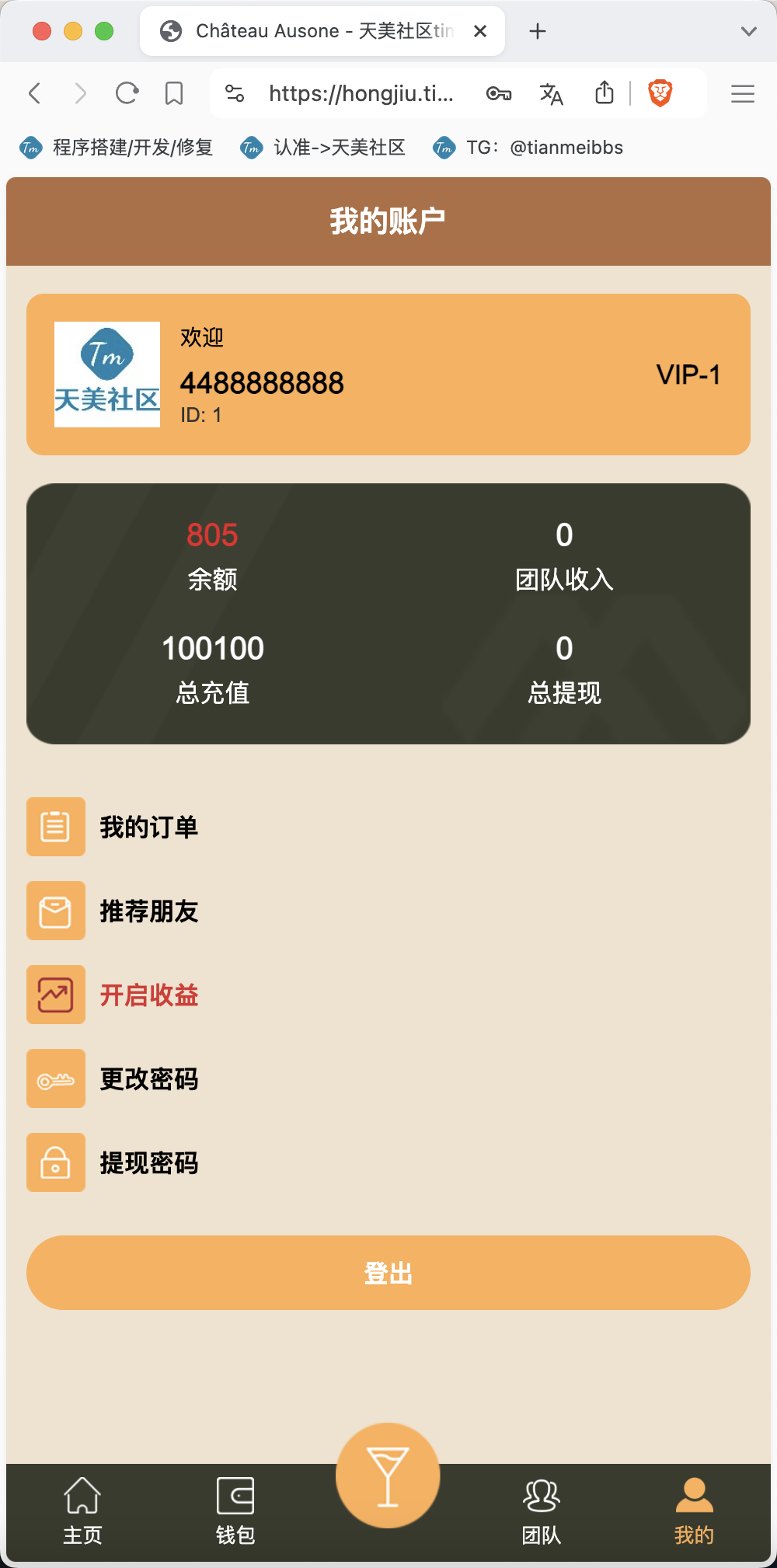777x1568 pixels.
Task: Switch to the 团队 team tab
Action: click(542, 1511)
